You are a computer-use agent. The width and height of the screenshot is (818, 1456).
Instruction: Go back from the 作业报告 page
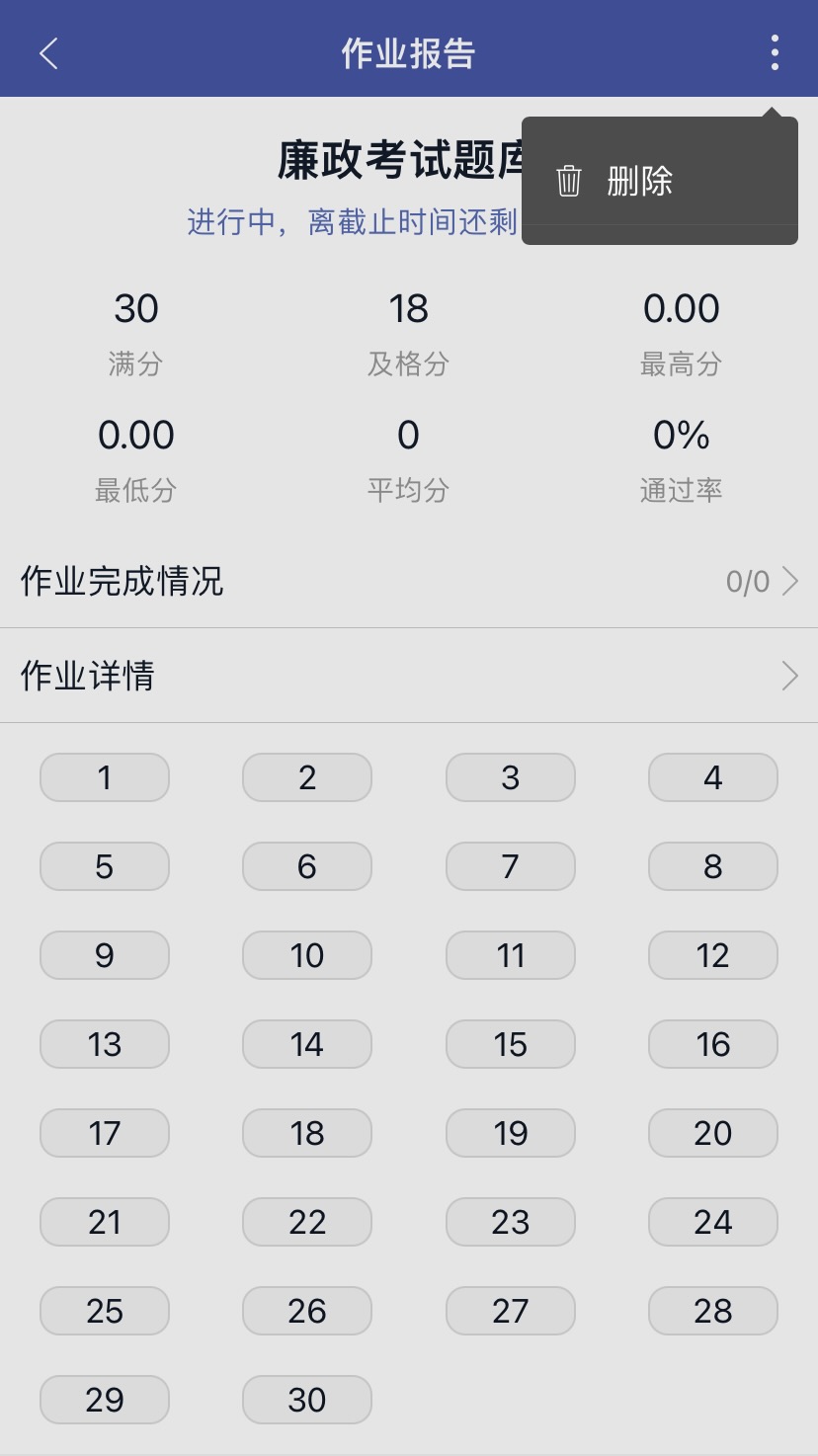(48, 53)
